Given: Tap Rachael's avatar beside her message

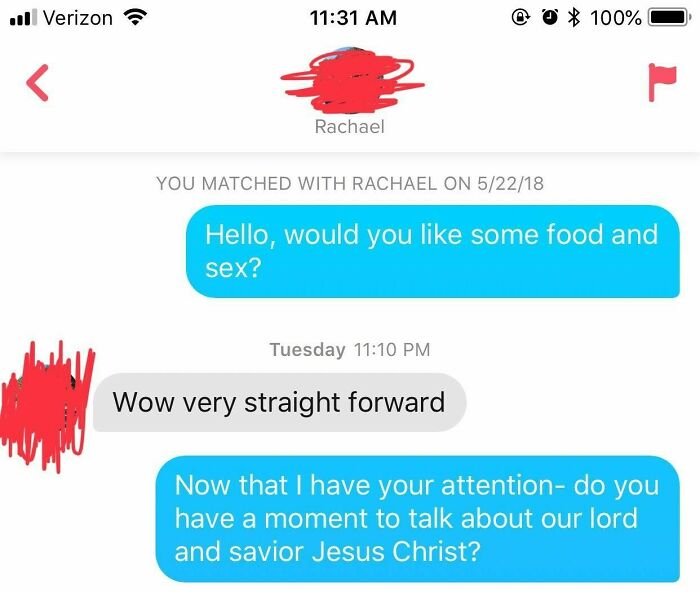Looking at the screenshot, I should point(47,405).
